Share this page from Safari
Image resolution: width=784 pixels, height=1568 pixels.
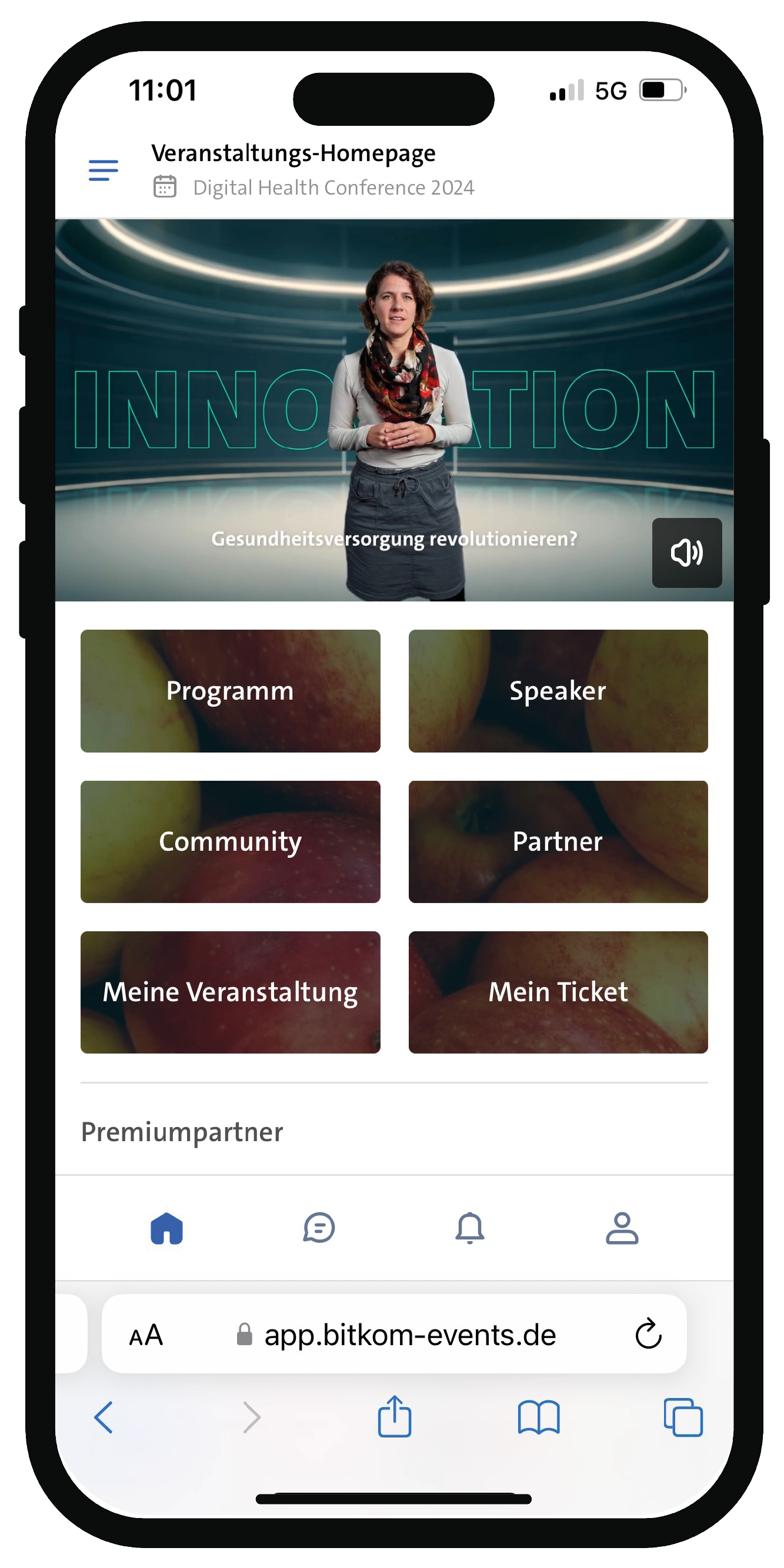coord(395,1416)
